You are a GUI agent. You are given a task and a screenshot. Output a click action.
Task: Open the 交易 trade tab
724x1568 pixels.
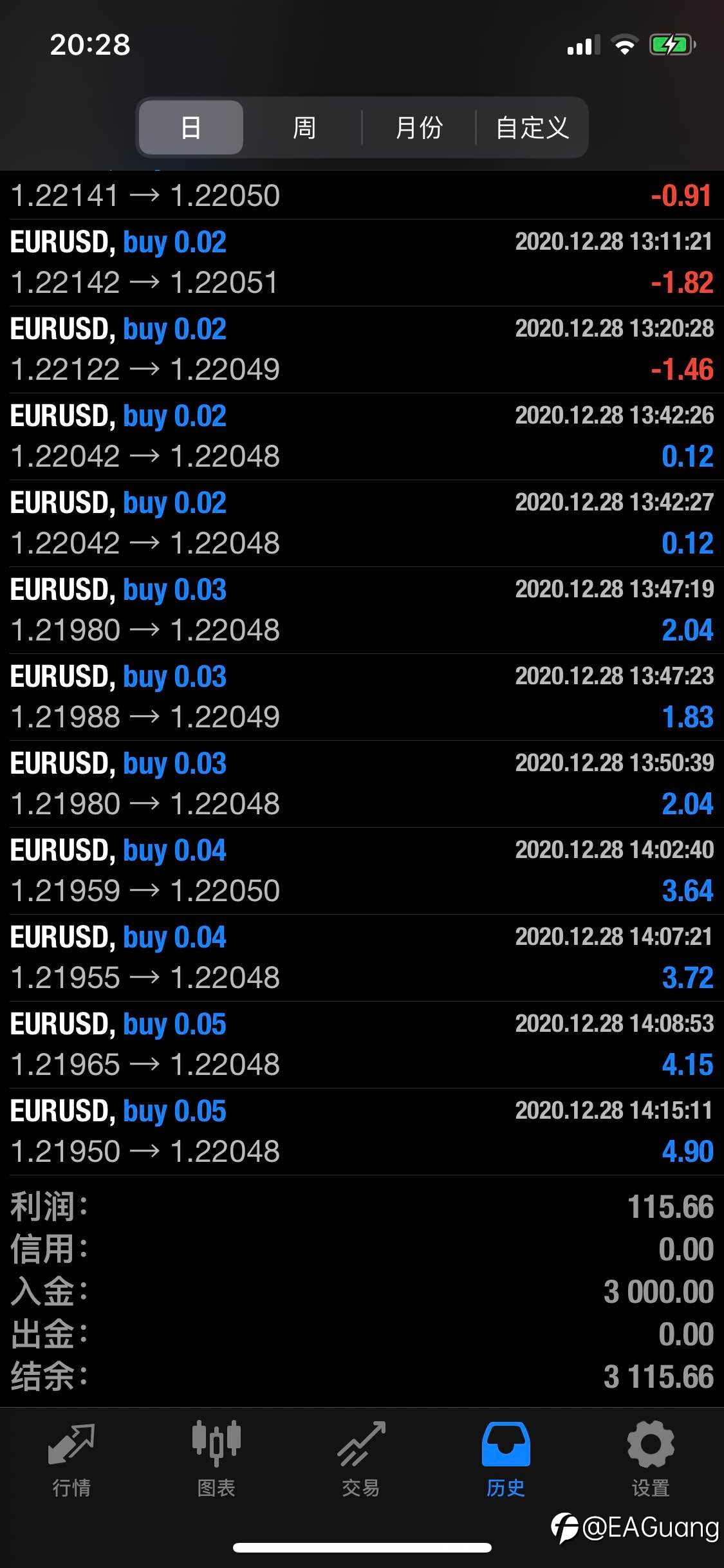click(x=361, y=1459)
